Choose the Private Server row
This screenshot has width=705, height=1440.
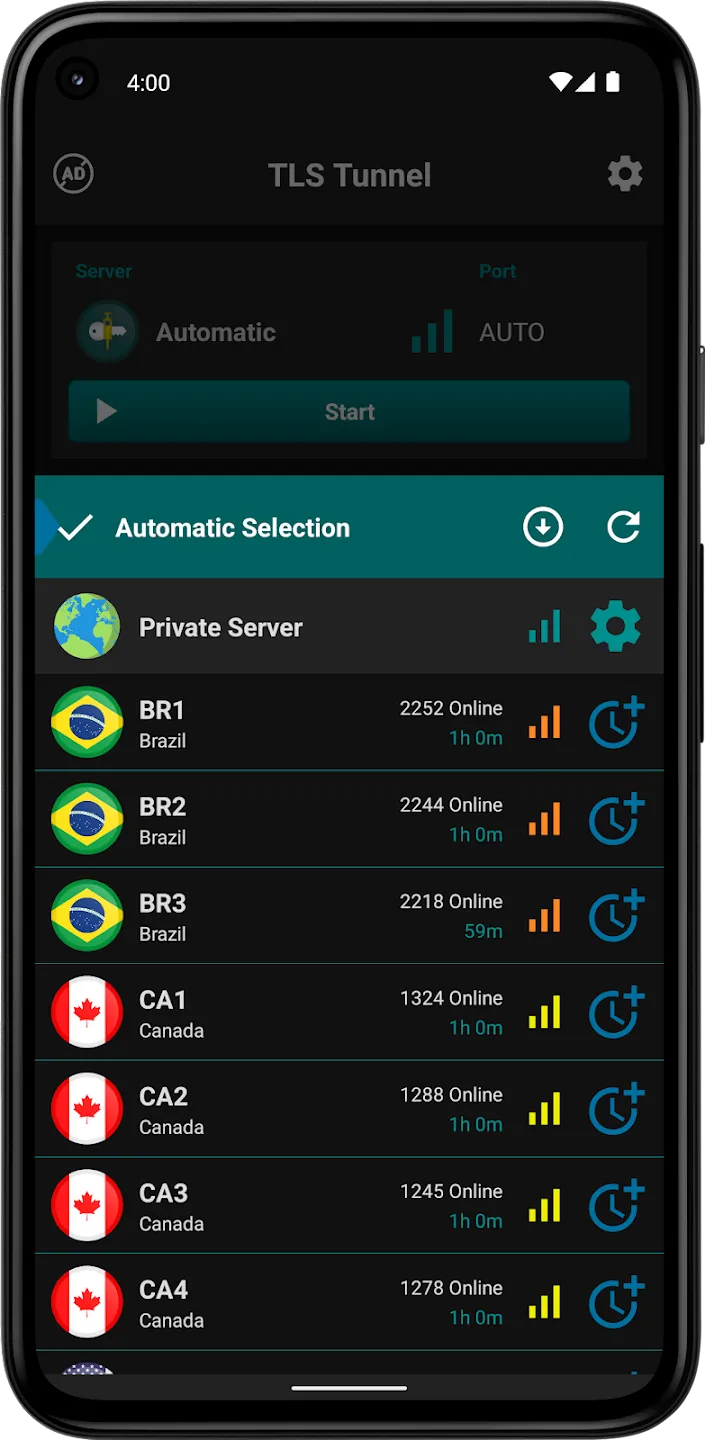click(x=349, y=627)
